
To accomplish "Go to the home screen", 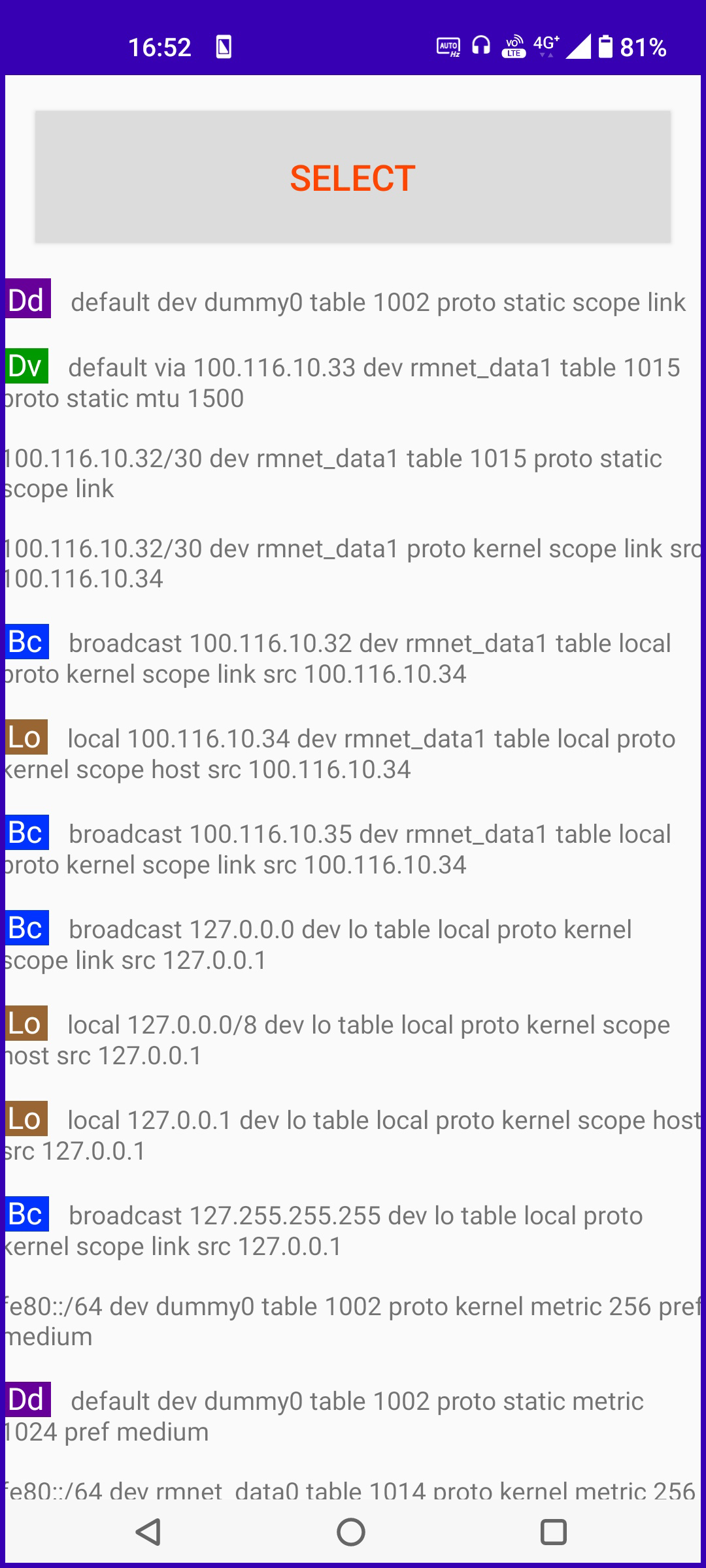I will click(351, 1531).
